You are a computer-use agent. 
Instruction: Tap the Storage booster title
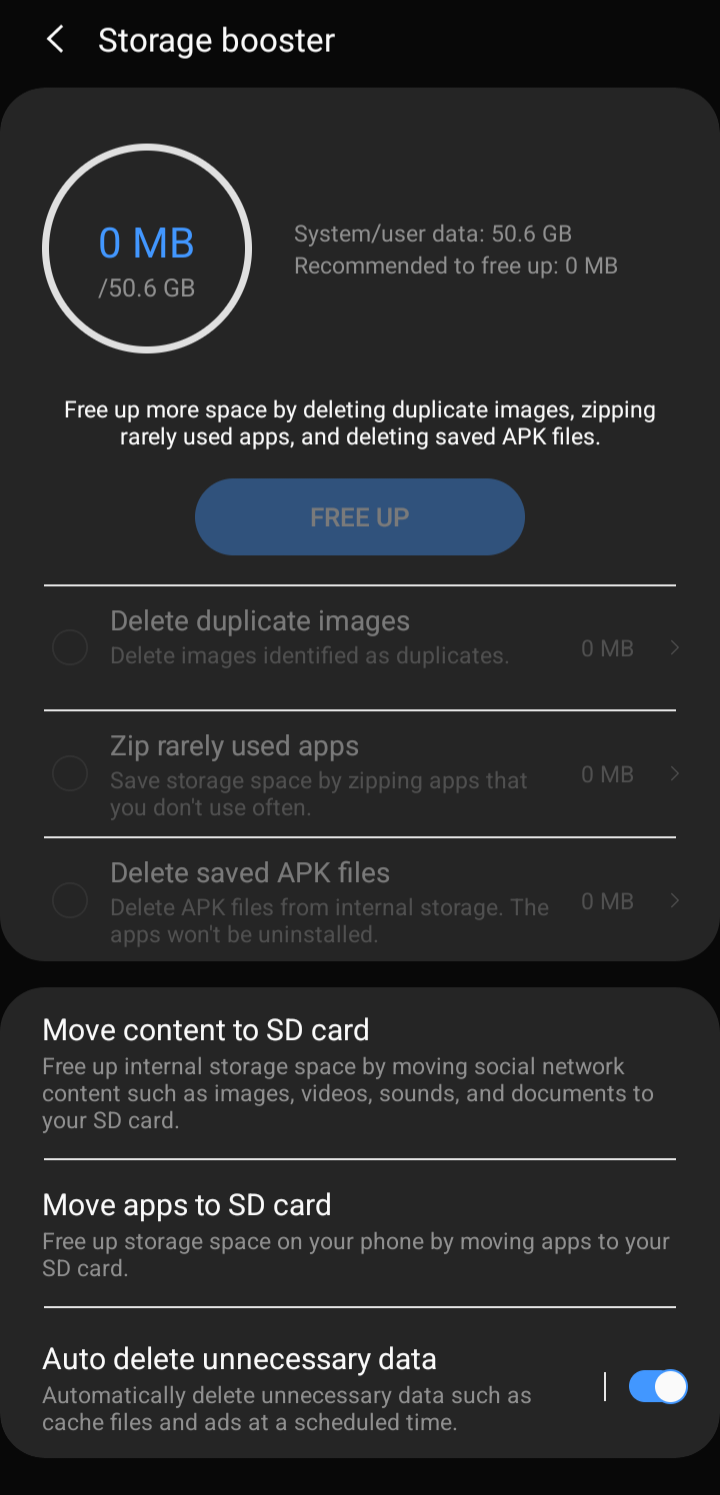[216, 40]
